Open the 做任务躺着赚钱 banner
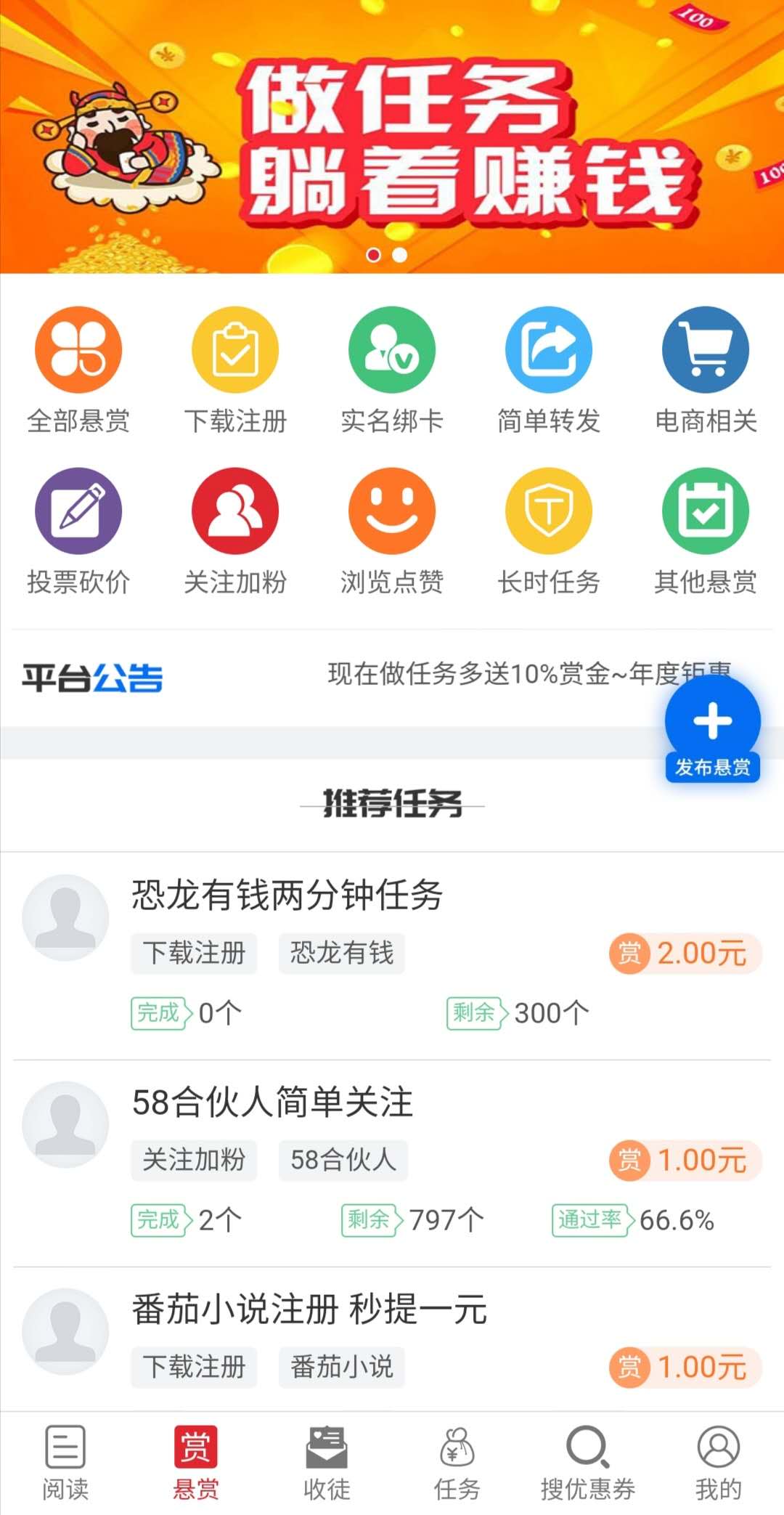Image resolution: width=784 pixels, height=1515 pixels. coord(392,137)
